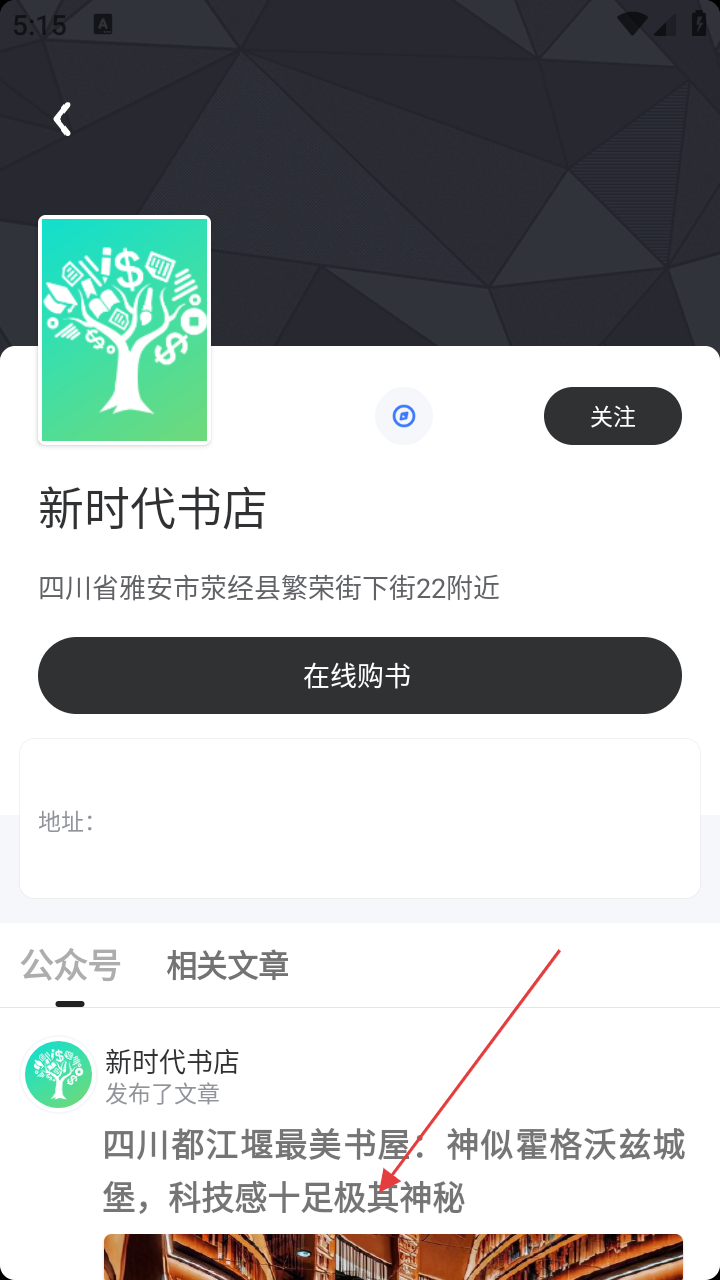The width and height of the screenshot is (720, 1280).
Task: Switch to the 相关文章 tab
Action: pos(227,966)
